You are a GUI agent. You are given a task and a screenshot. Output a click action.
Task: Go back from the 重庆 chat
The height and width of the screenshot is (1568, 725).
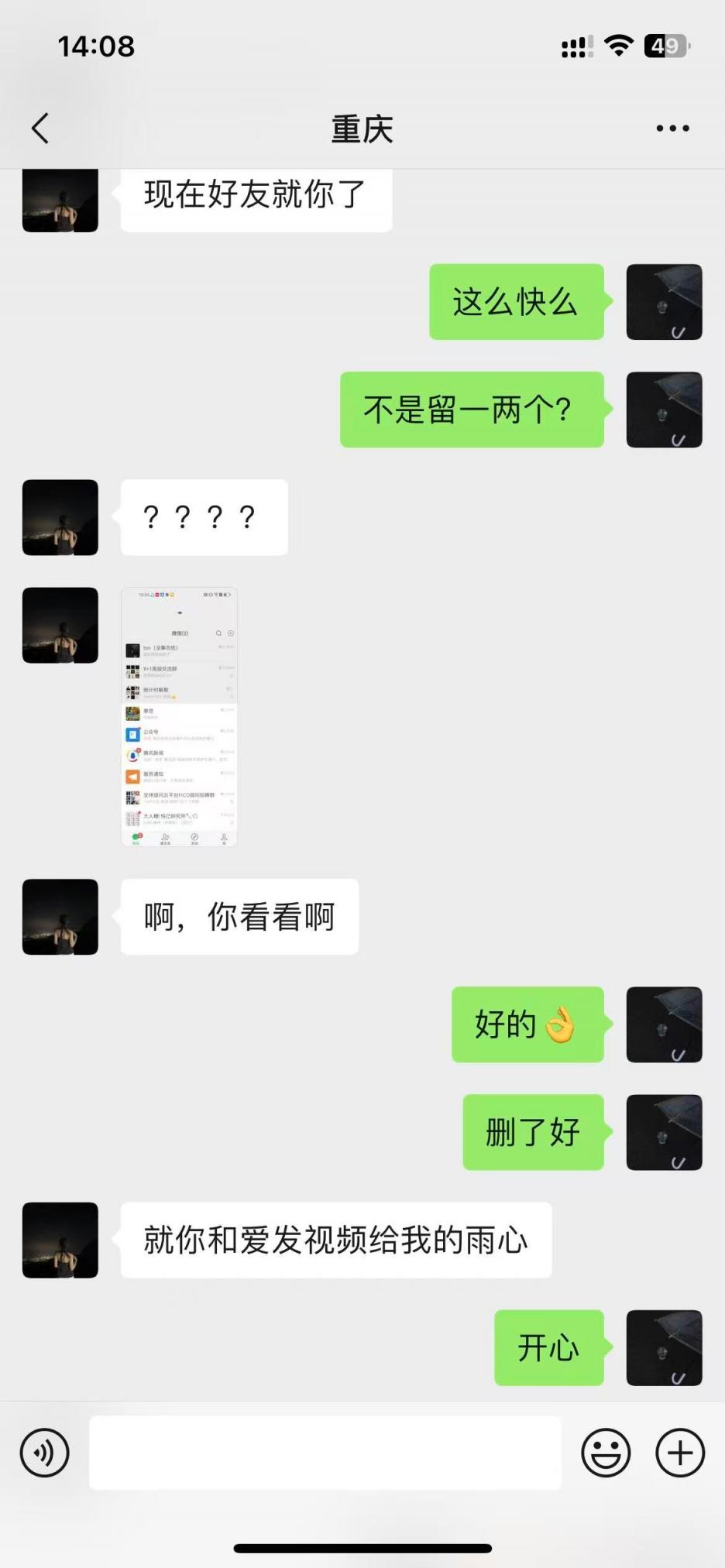coord(40,129)
